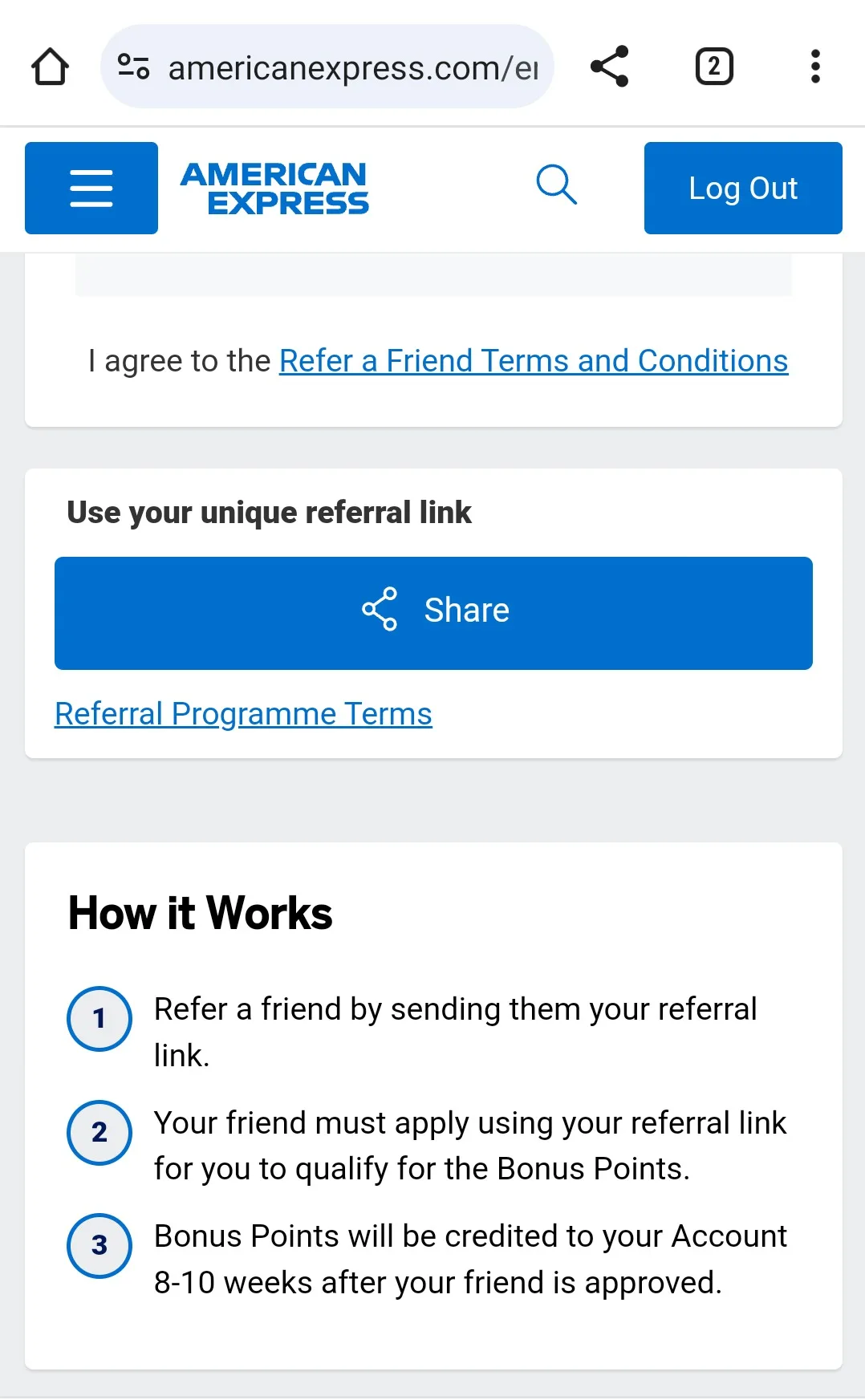Go to the browser home page
865x1400 pixels.
50,67
